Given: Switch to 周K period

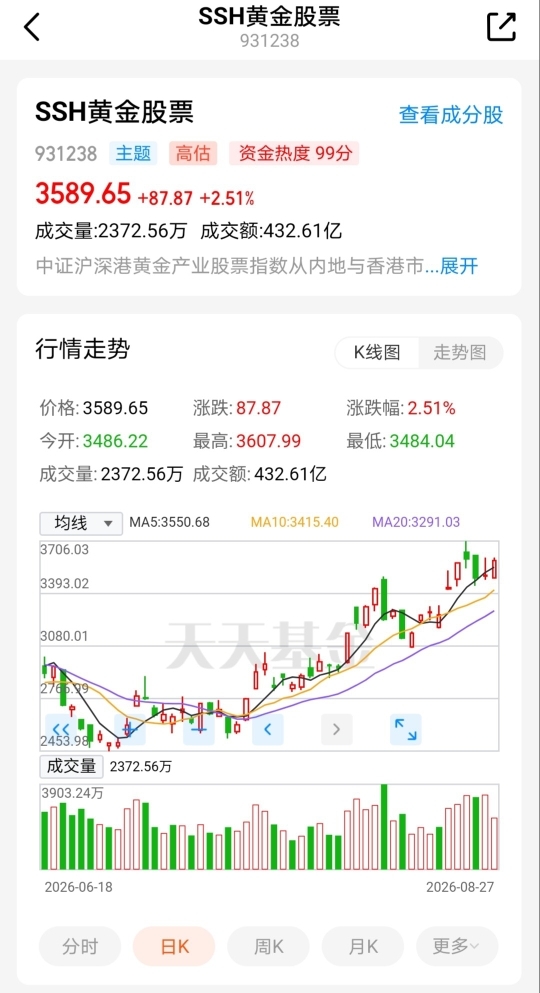Looking at the screenshot, I should (x=268, y=946).
